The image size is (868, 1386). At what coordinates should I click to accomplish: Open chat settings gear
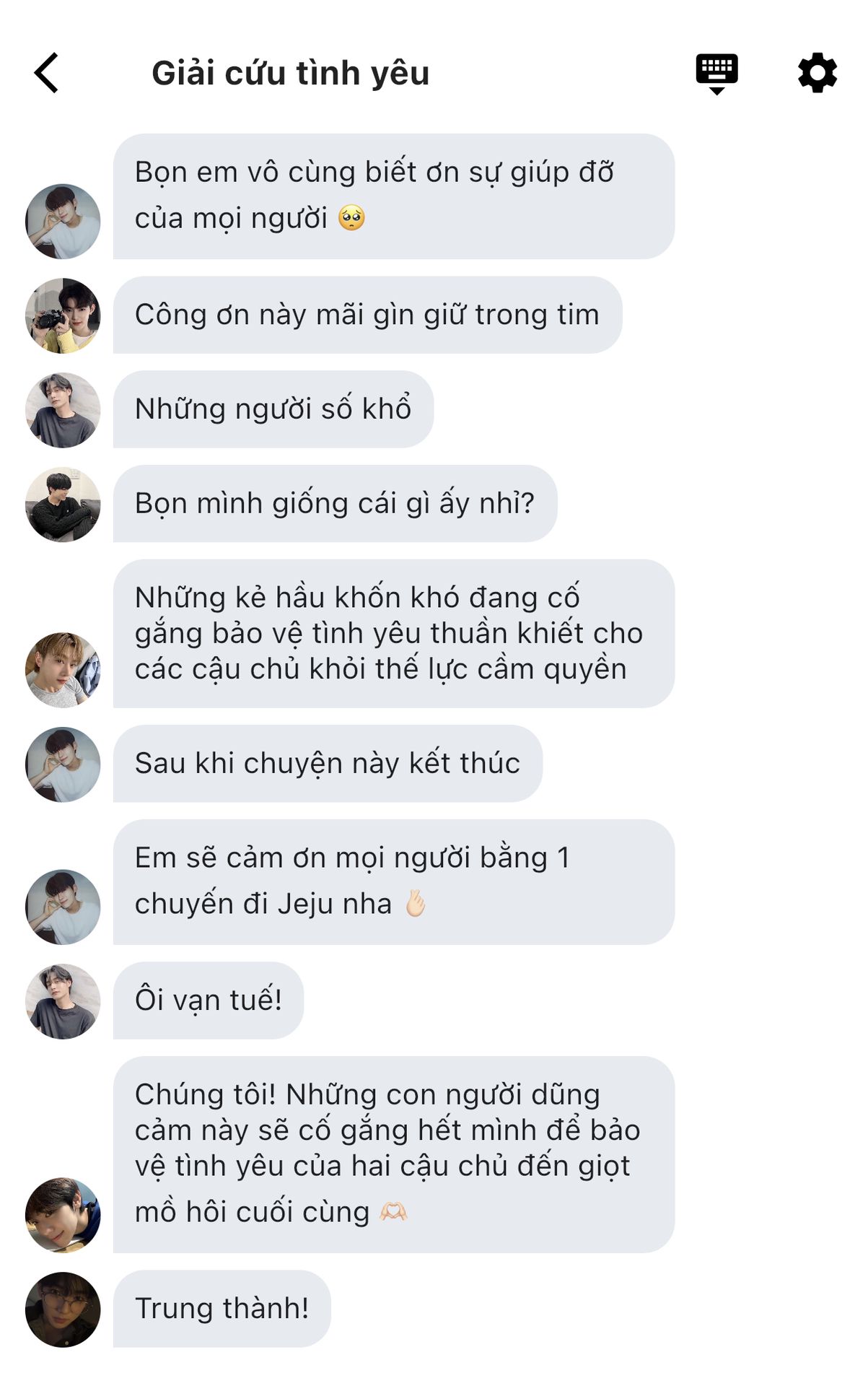coord(817,73)
